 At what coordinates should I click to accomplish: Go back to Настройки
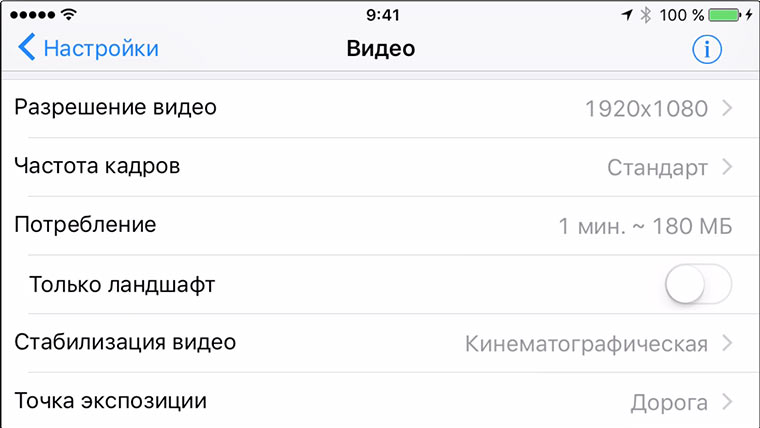click(88, 48)
